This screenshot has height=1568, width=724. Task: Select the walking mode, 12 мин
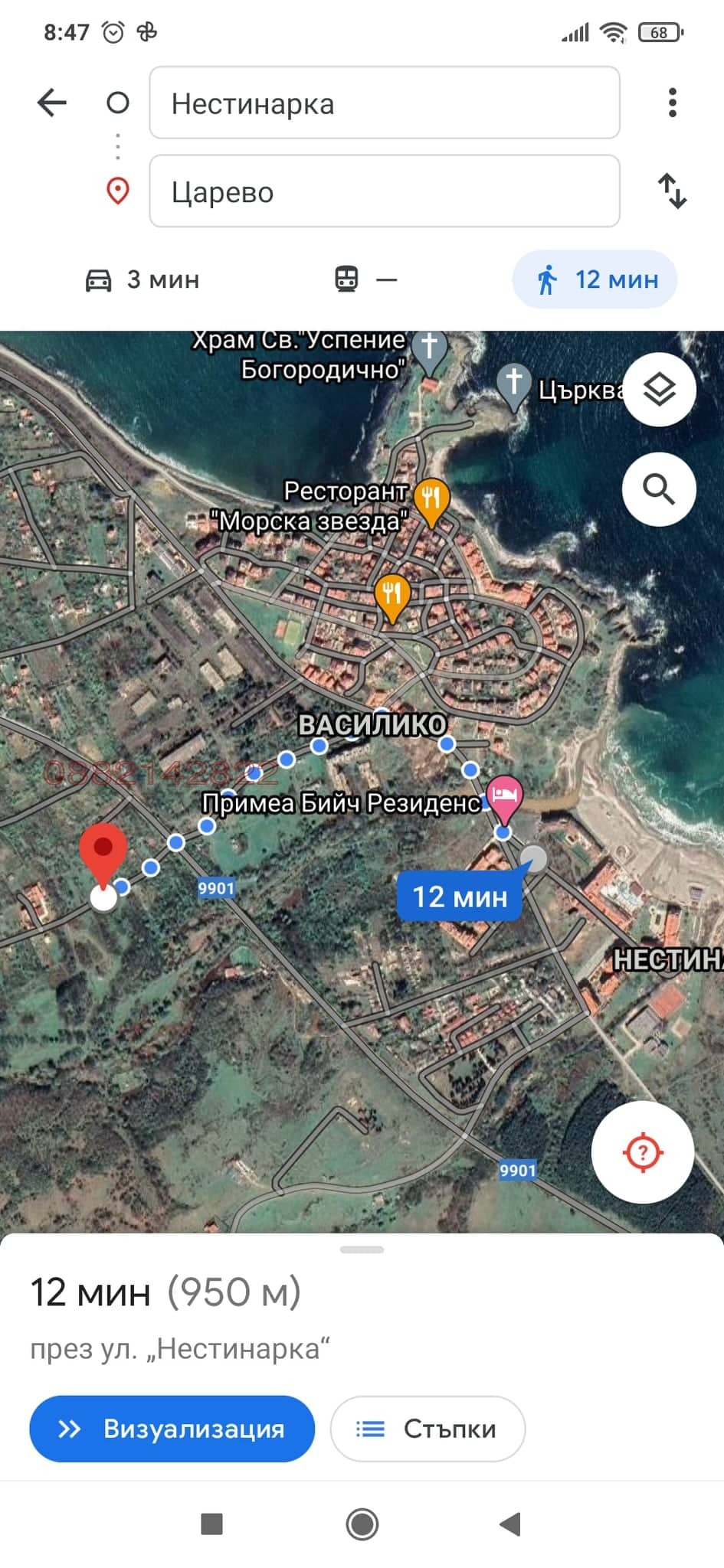coord(595,279)
